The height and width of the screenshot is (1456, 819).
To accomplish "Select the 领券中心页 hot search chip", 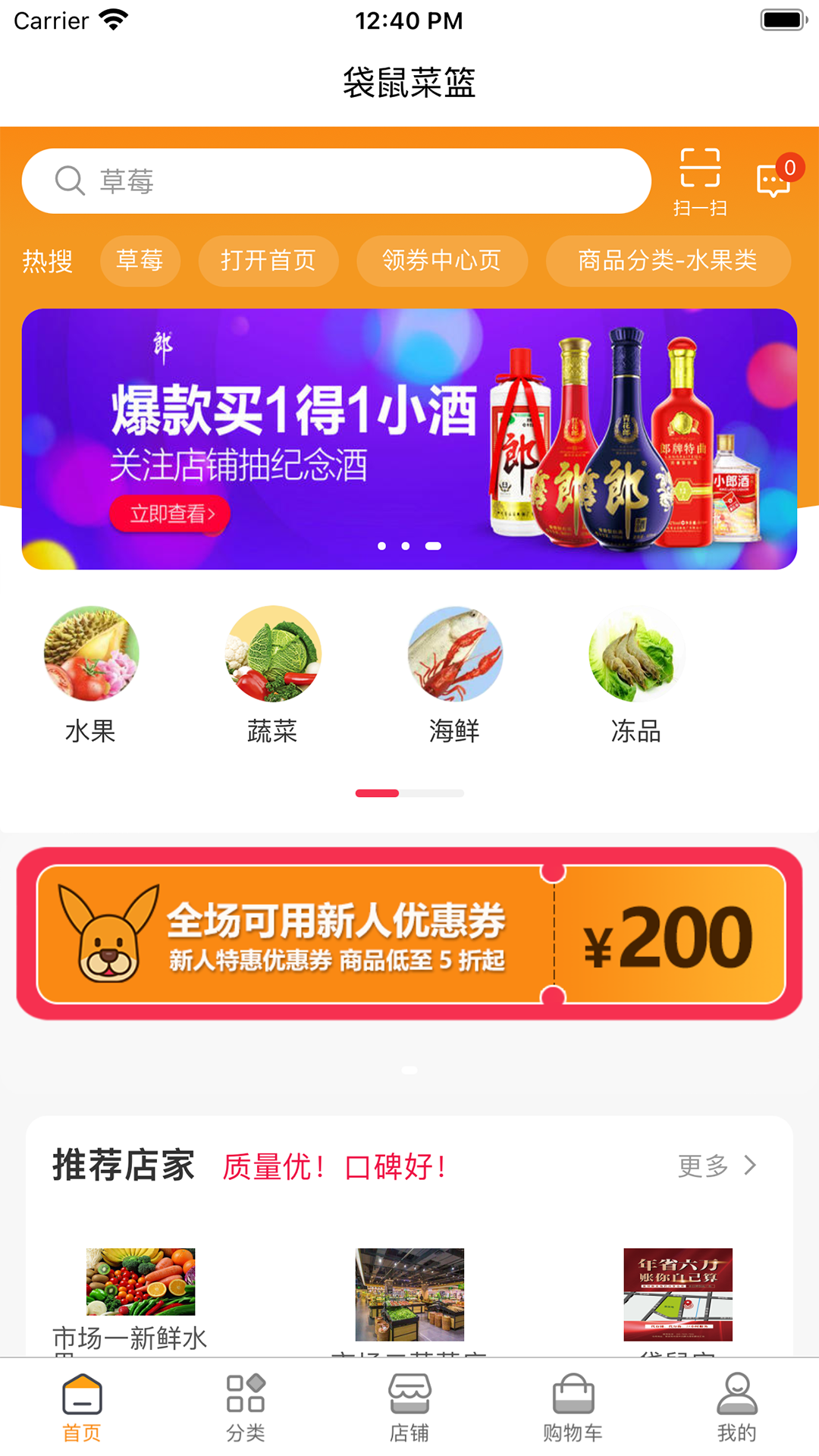I will [442, 261].
